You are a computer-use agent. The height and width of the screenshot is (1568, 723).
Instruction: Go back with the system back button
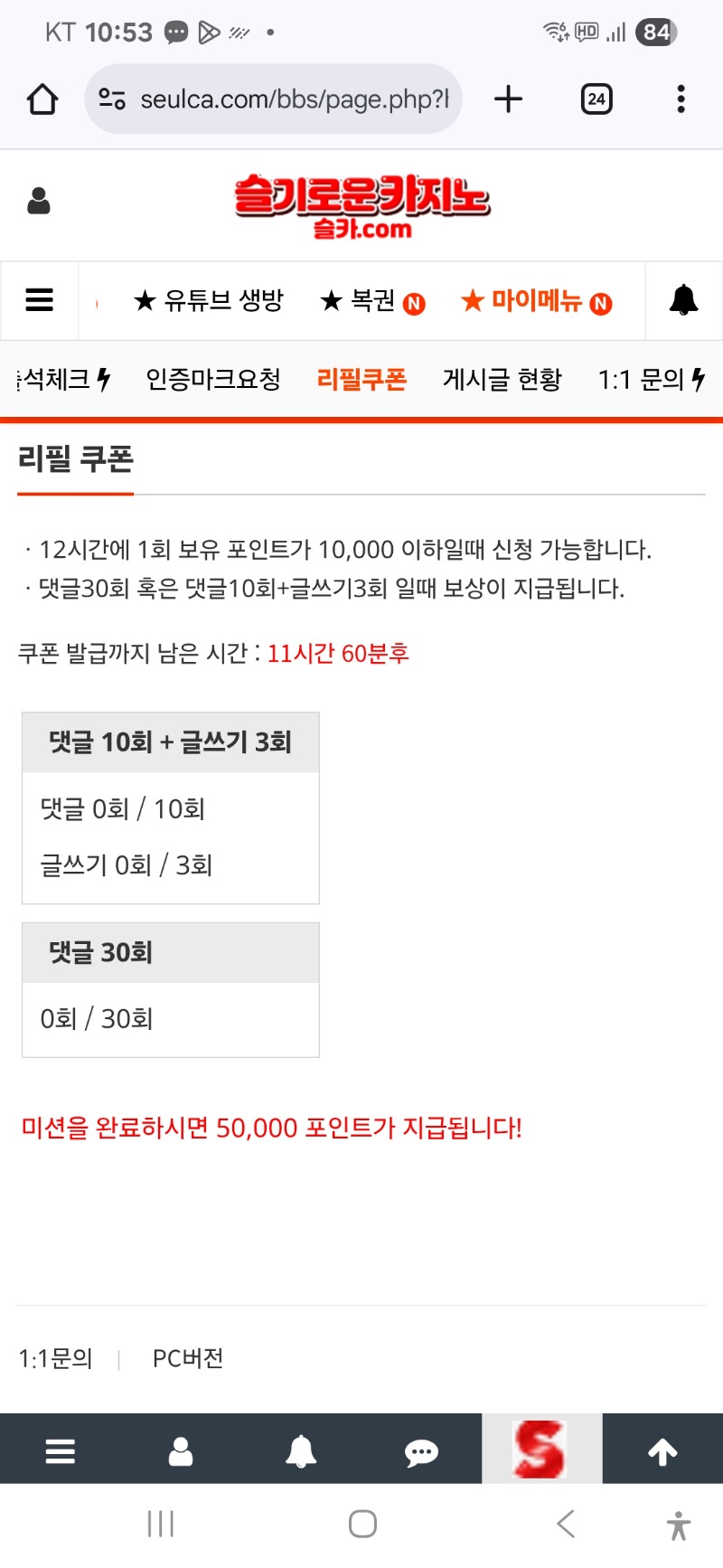pyautogui.click(x=566, y=1524)
